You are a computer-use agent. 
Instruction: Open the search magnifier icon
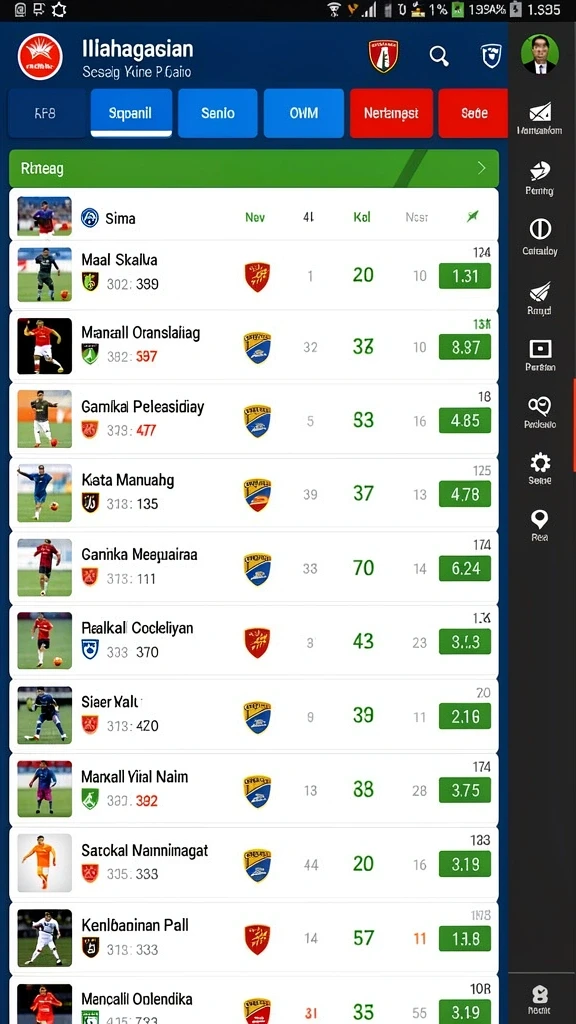click(x=439, y=56)
